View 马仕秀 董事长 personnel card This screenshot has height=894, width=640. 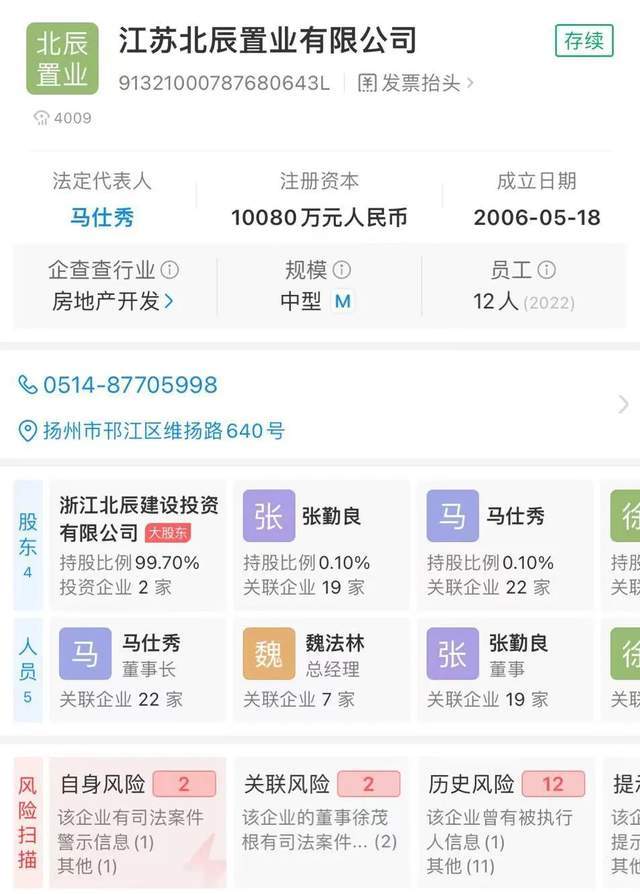click(x=137, y=669)
